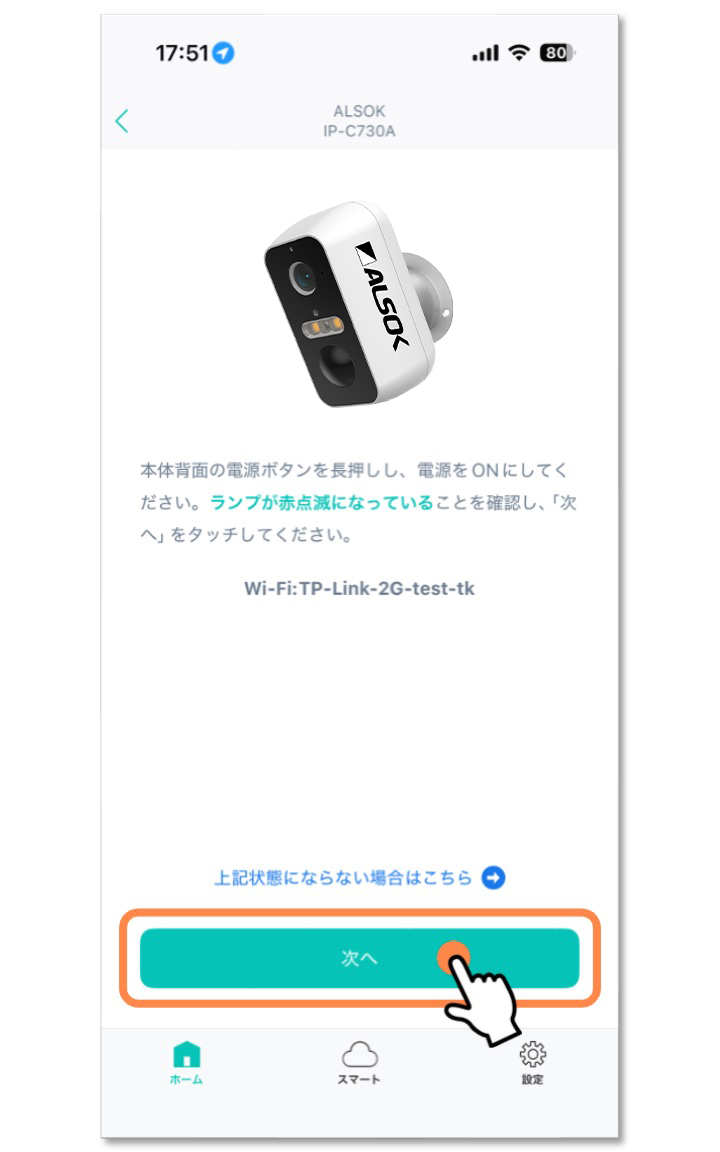Open the 設定 tab

point(532,1062)
